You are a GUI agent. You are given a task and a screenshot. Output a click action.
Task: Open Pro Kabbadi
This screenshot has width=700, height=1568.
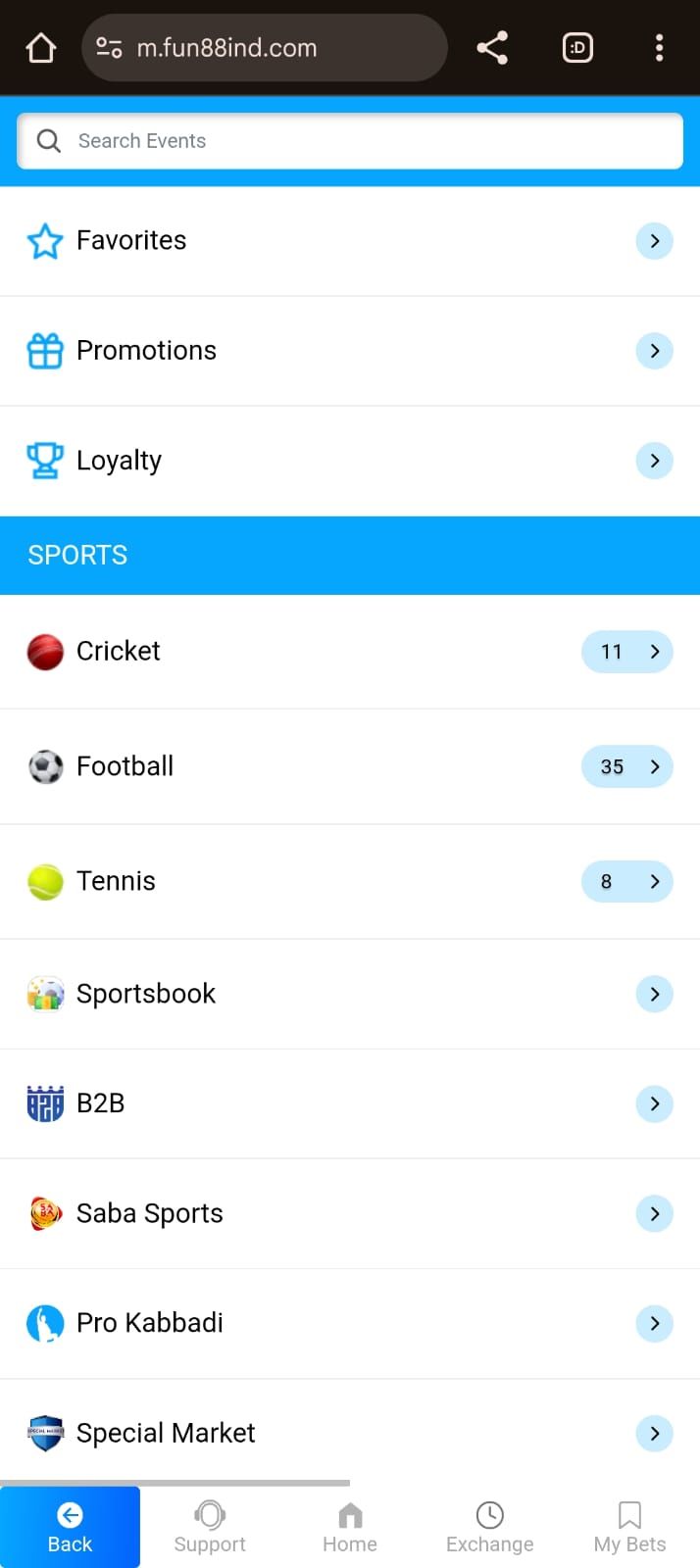[349, 1323]
